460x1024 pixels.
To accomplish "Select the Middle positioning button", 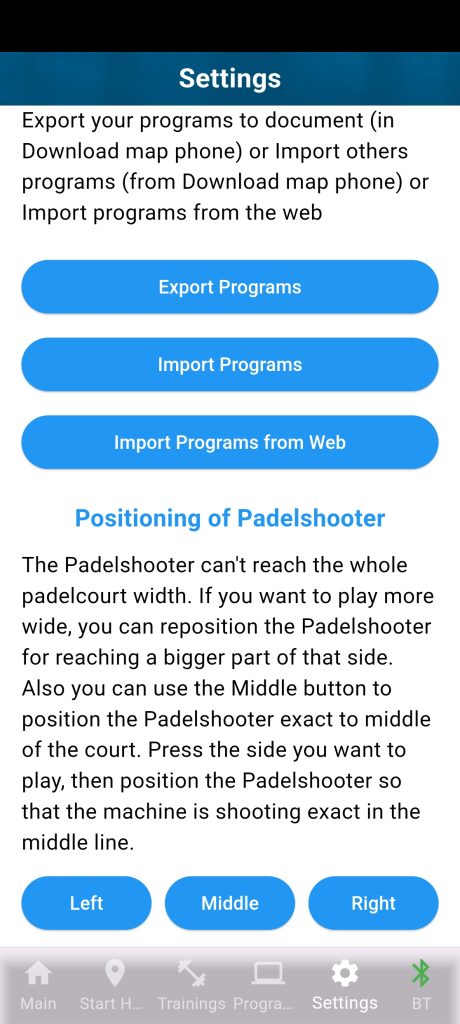I will click(230, 903).
